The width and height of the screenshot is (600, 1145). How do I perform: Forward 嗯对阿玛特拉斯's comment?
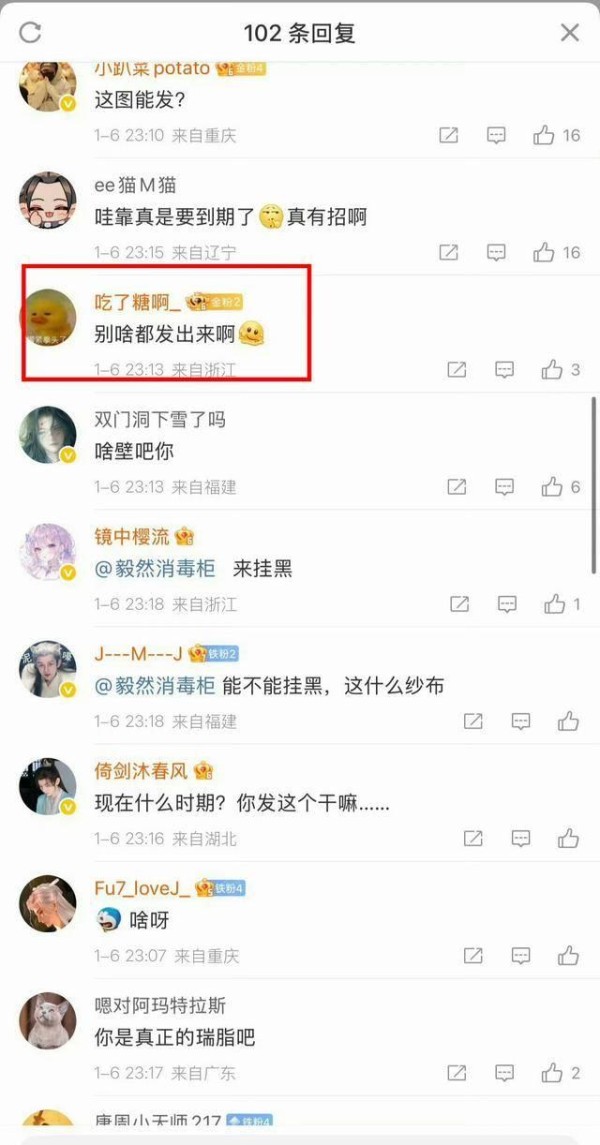pyautogui.click(x=457, y=1073)
